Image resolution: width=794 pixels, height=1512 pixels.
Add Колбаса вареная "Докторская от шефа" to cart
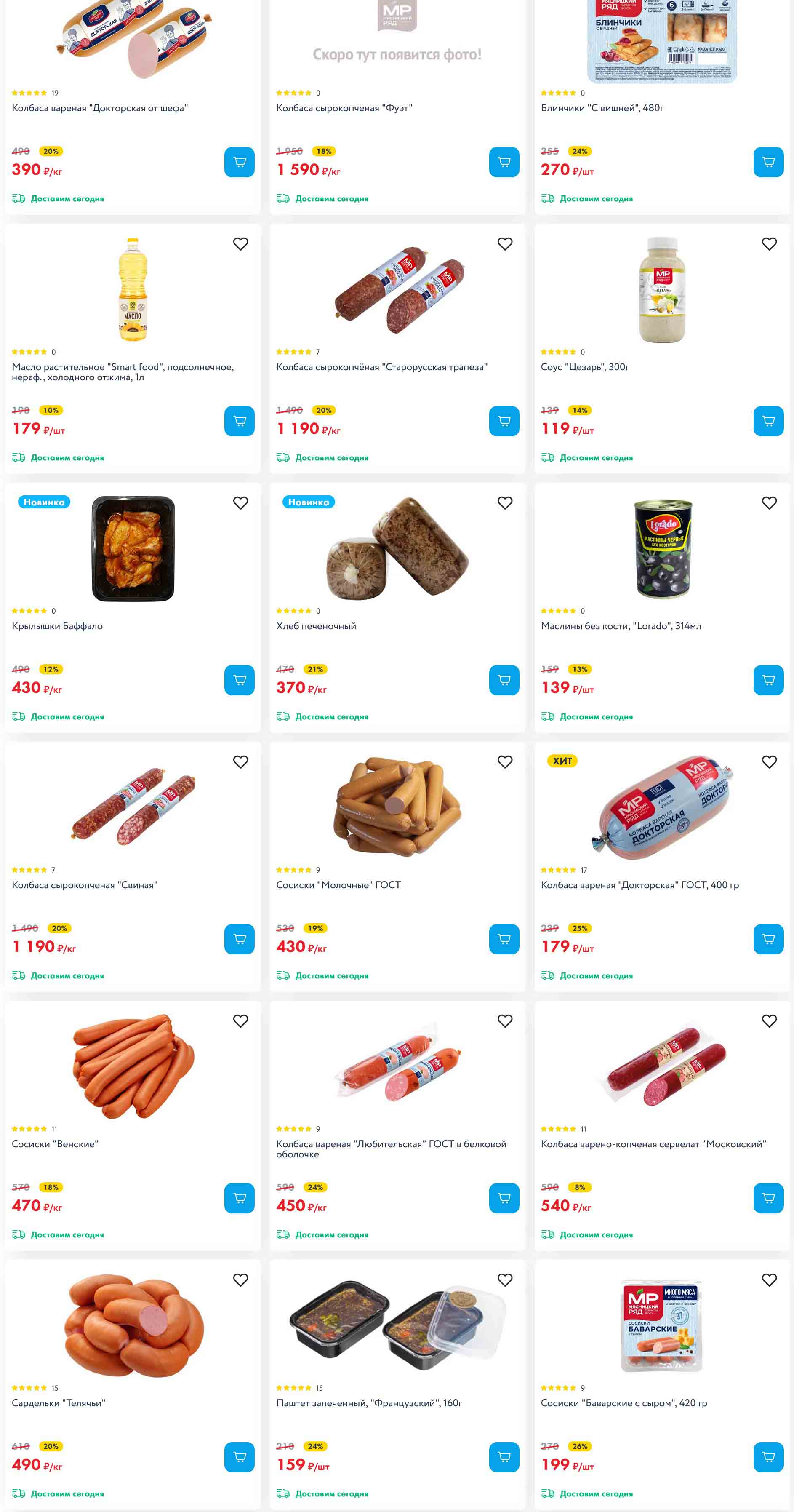pyautogui.click(x=239, y=162)
